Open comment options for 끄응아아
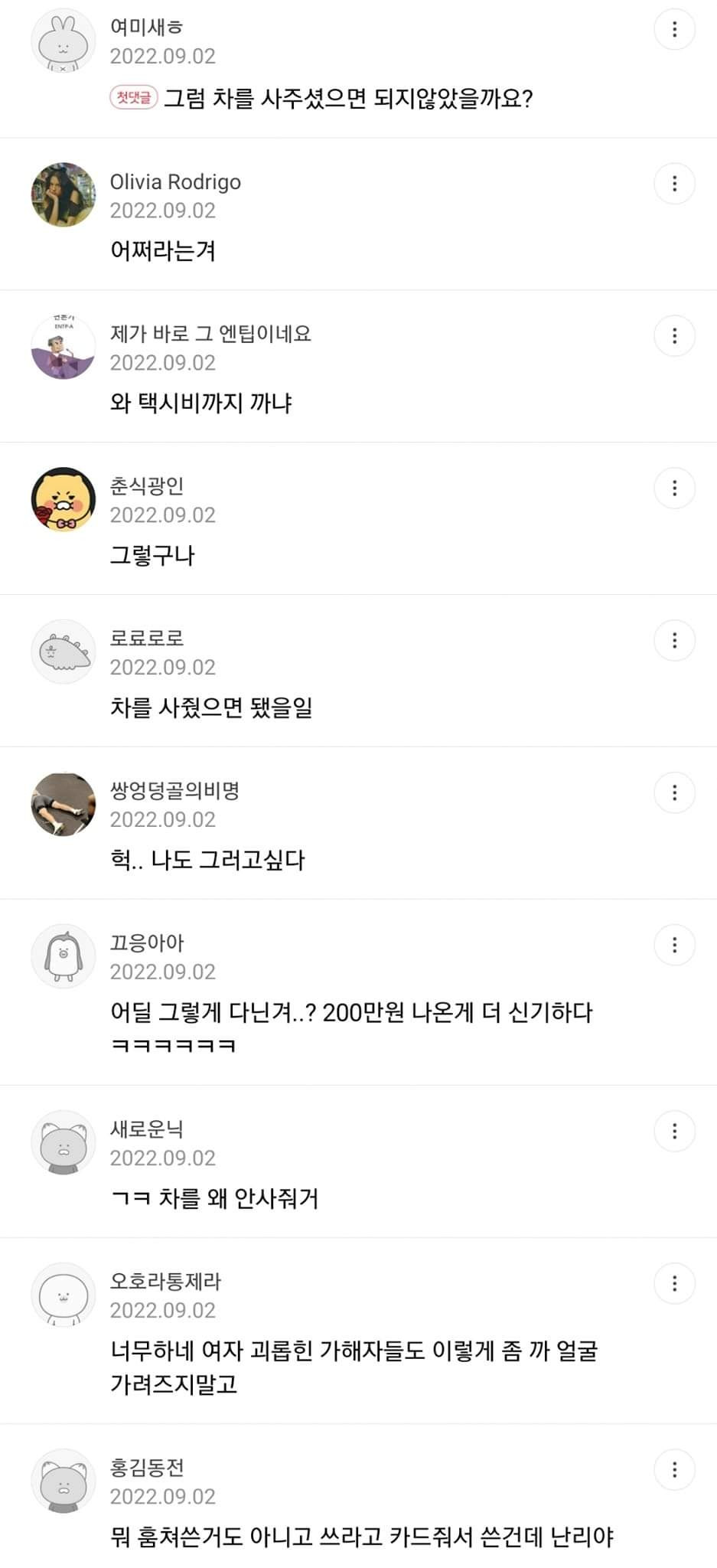This screenshot has width=717, height=1568. 674,946
